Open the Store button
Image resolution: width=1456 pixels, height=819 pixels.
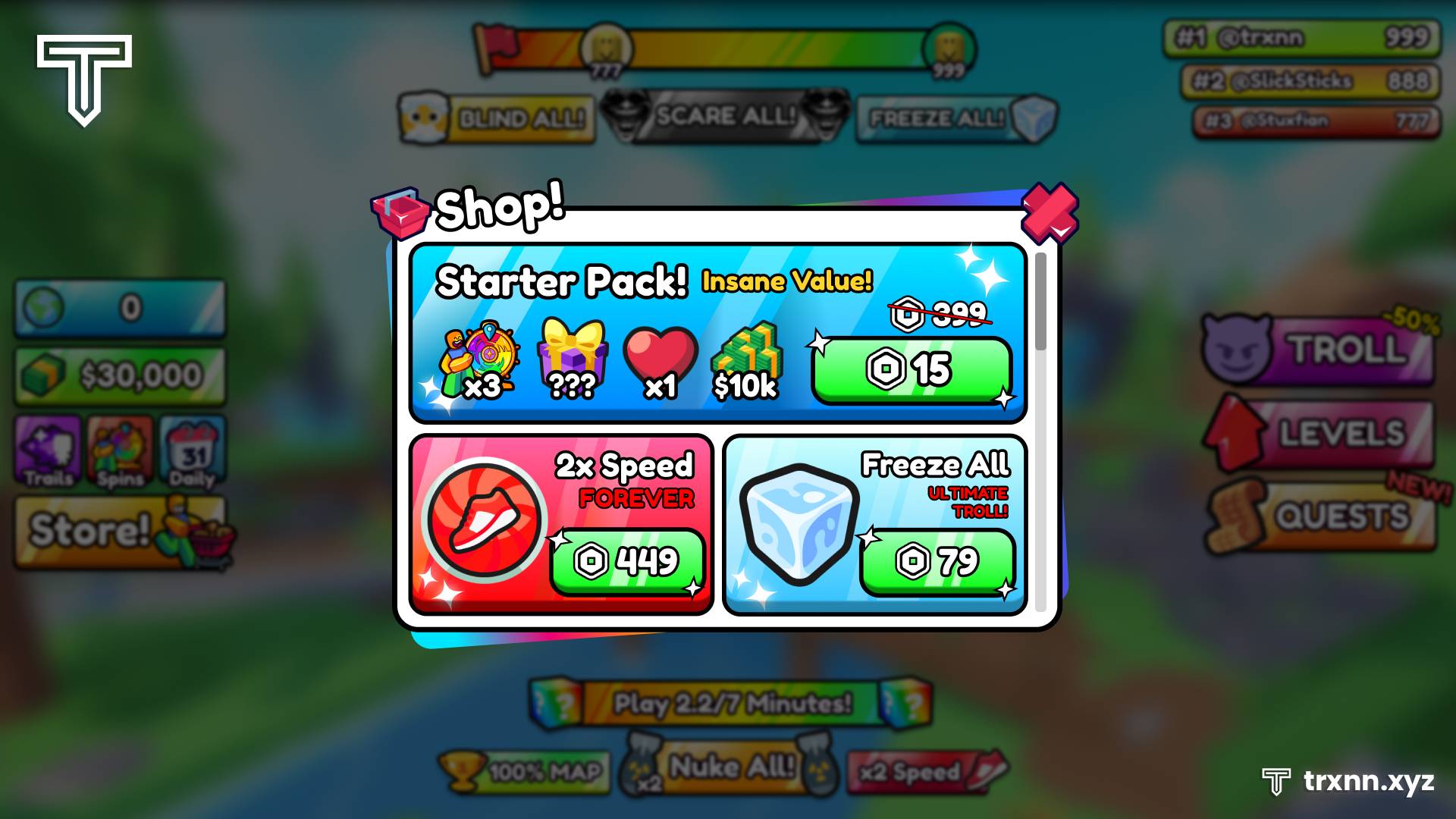pyautogui.click(x=120, y=530)
